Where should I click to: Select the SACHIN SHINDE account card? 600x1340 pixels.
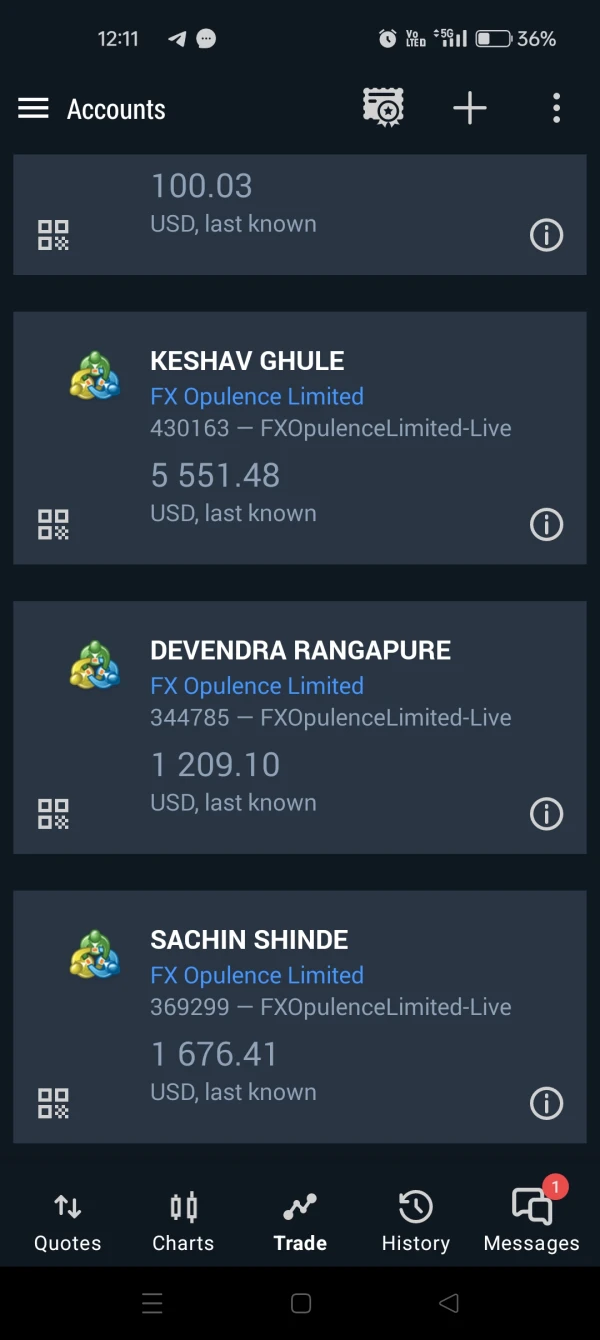click(x=300, y=1000)
